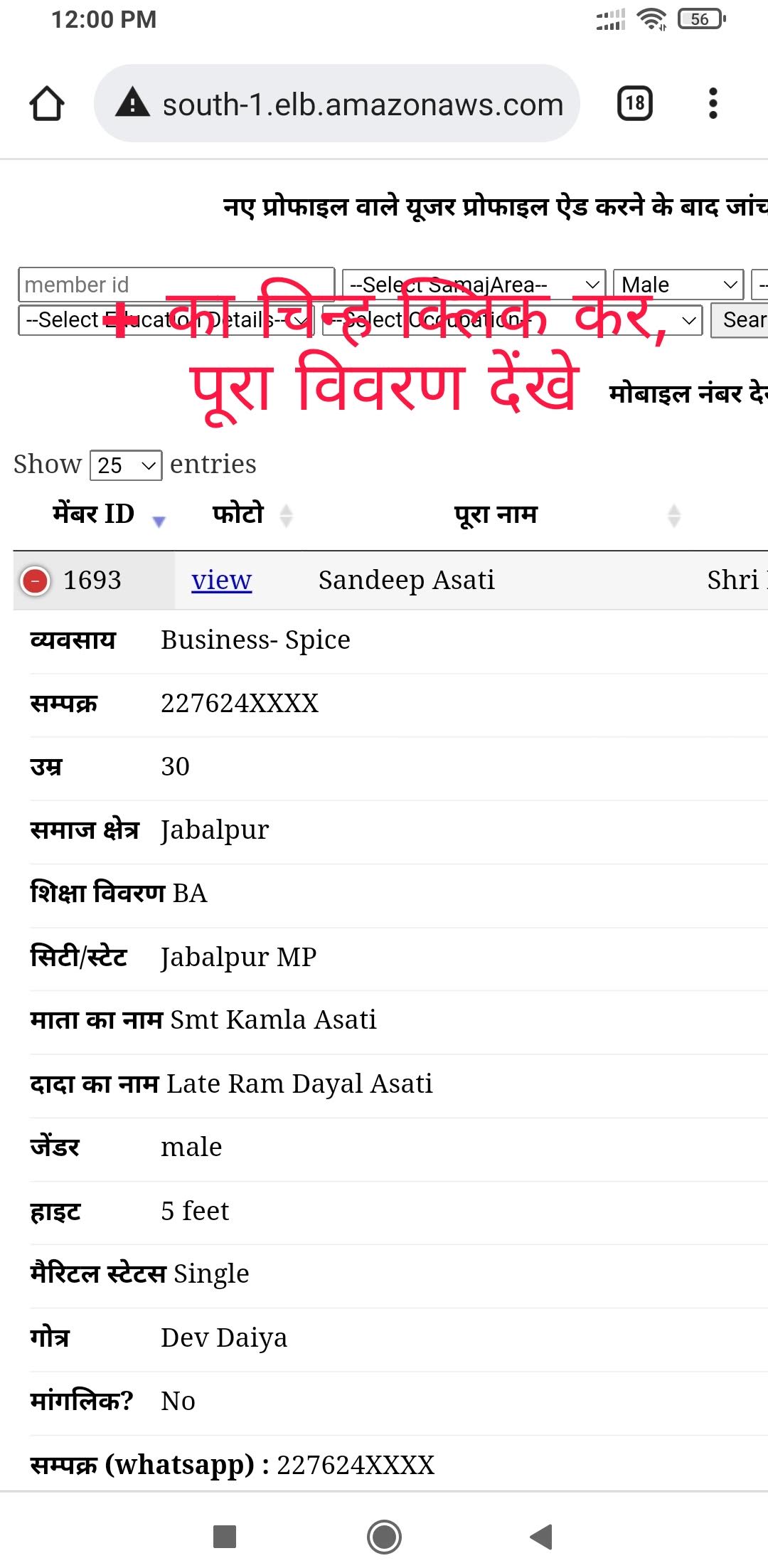
Task: Go back using the system back button
Action: point(542,1537)
